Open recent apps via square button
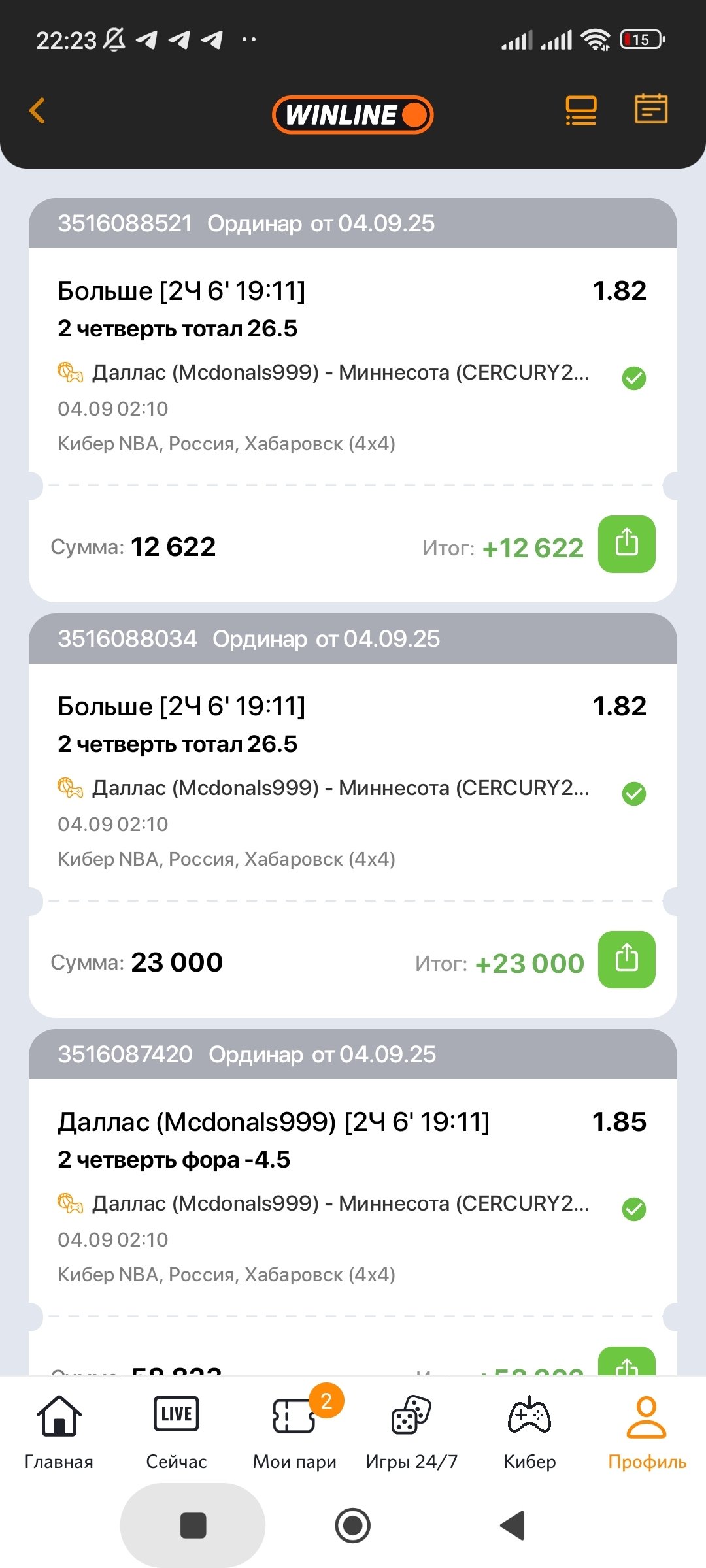Image resolution: width=706 pixels, height=1568 pixels. tap(193, 1526)
